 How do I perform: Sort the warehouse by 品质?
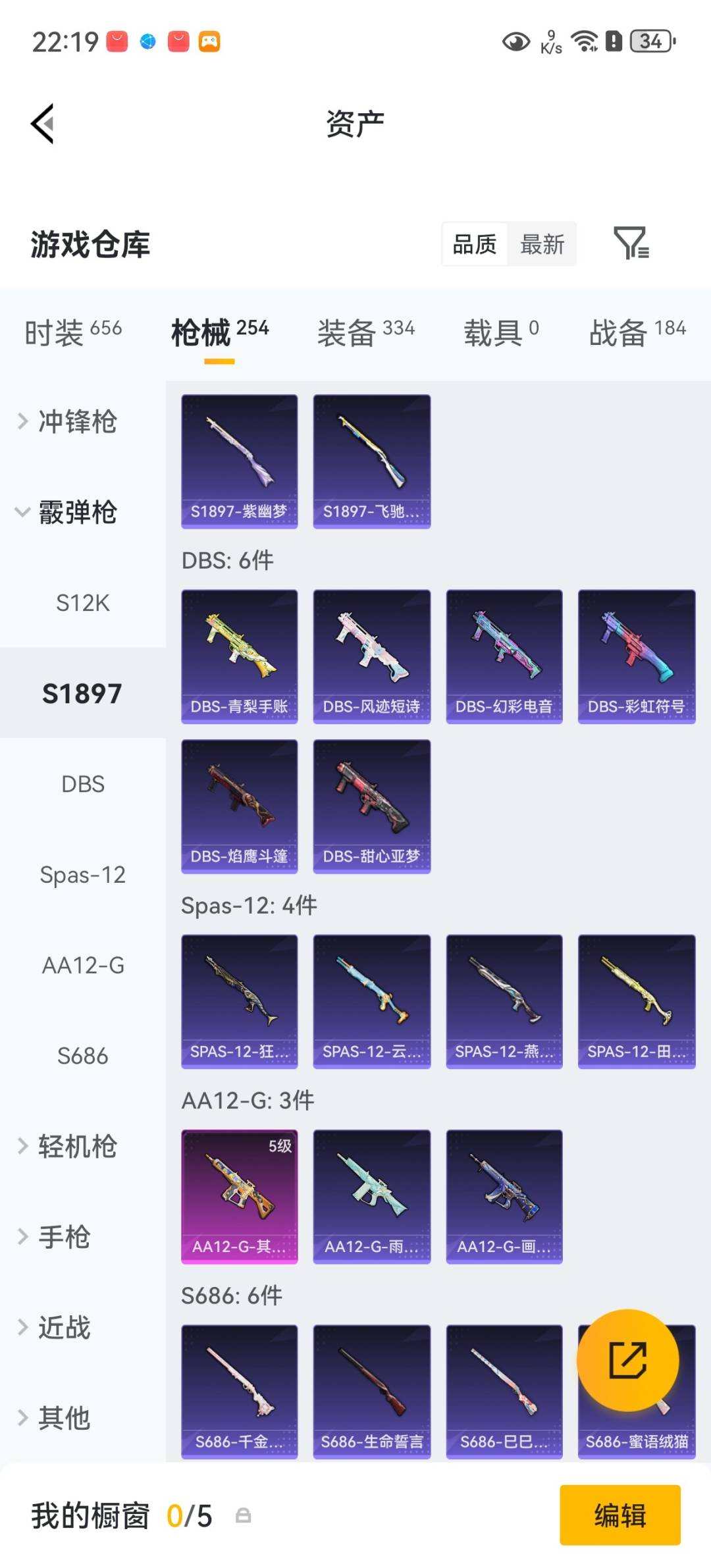coord(475,244)
